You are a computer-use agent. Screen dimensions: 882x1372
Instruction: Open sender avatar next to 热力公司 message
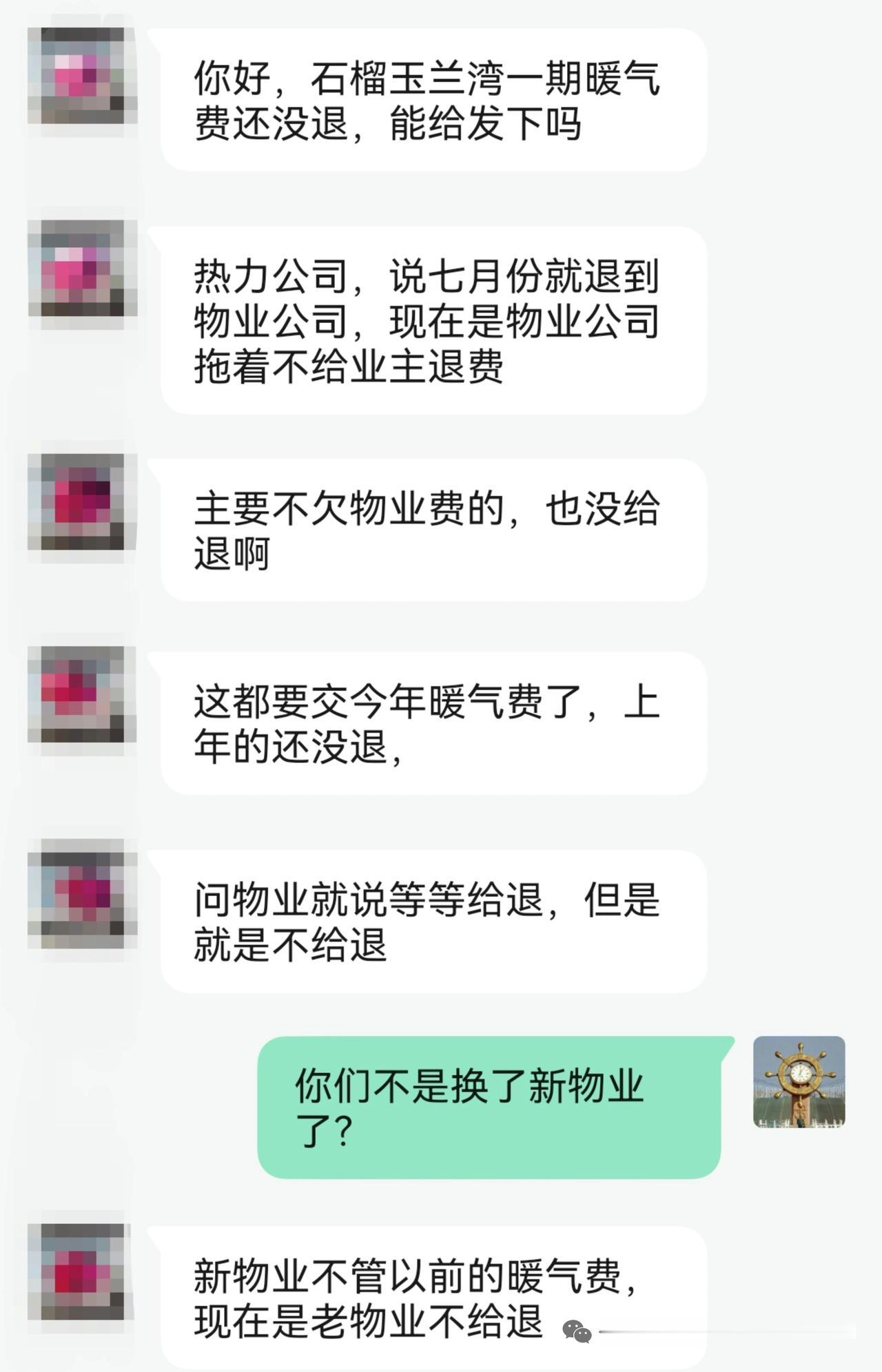(82, 269)
